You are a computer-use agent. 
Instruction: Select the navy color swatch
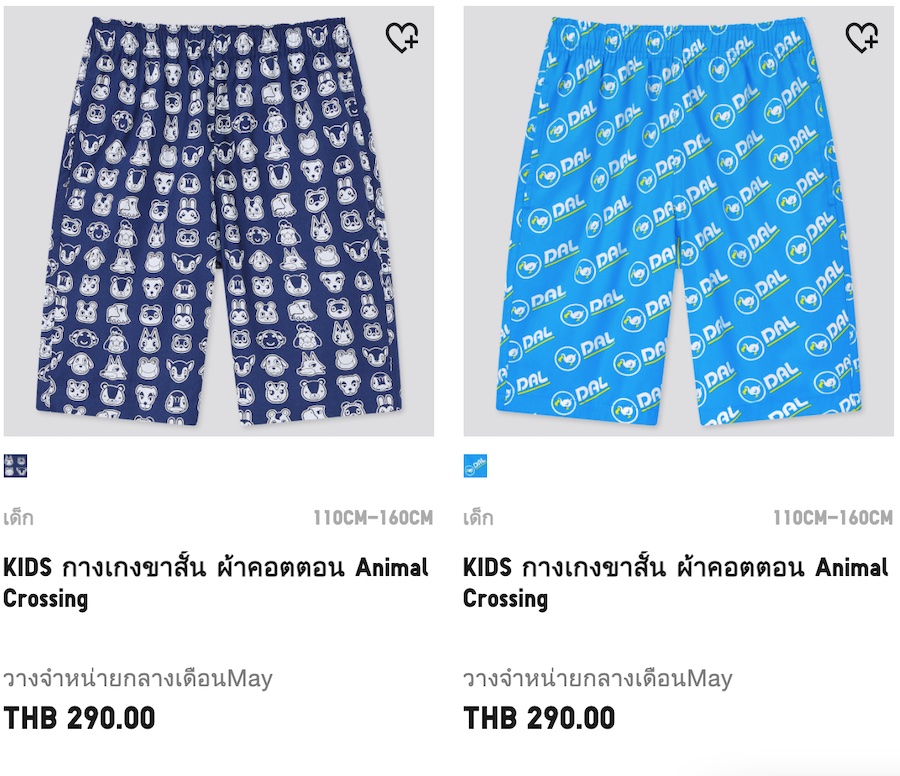(x=15, y=465)
